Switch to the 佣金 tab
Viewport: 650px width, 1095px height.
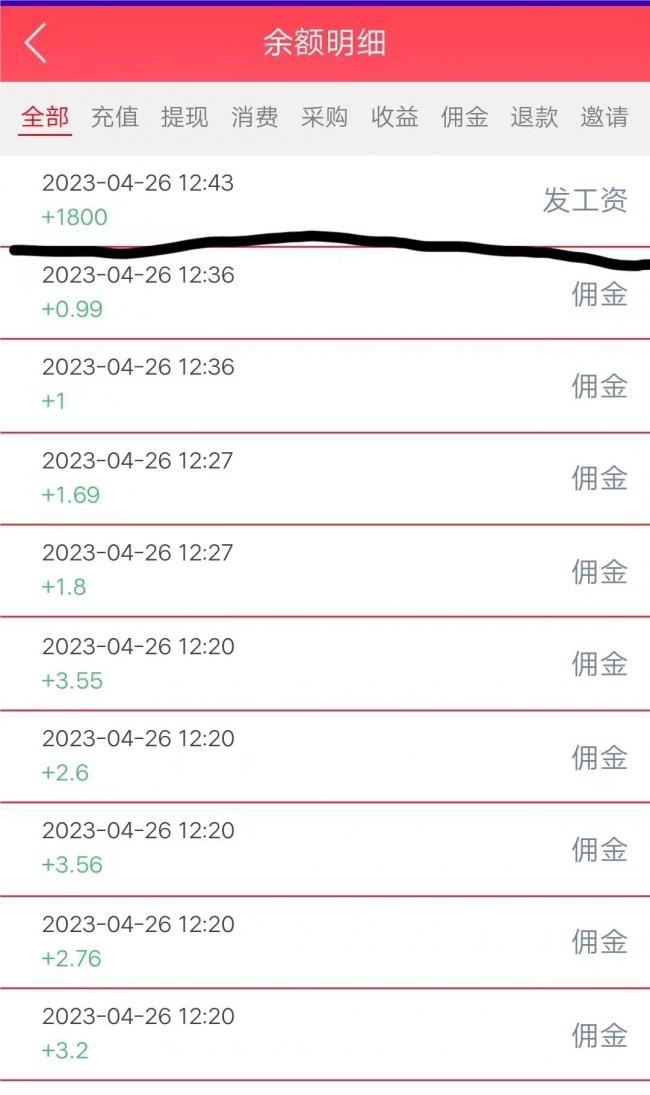coord(464,117)
